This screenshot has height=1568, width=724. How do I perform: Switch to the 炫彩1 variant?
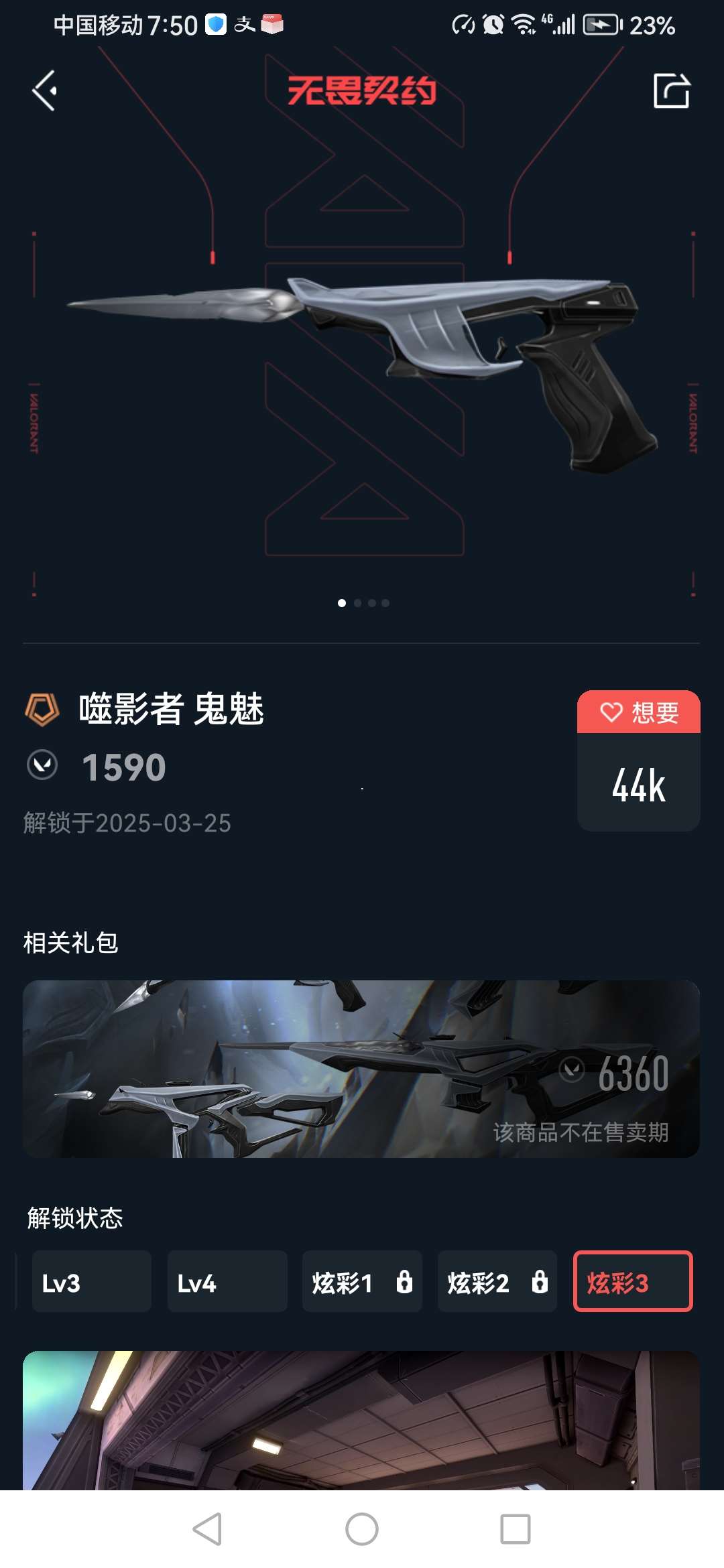tap(362, 1281)
